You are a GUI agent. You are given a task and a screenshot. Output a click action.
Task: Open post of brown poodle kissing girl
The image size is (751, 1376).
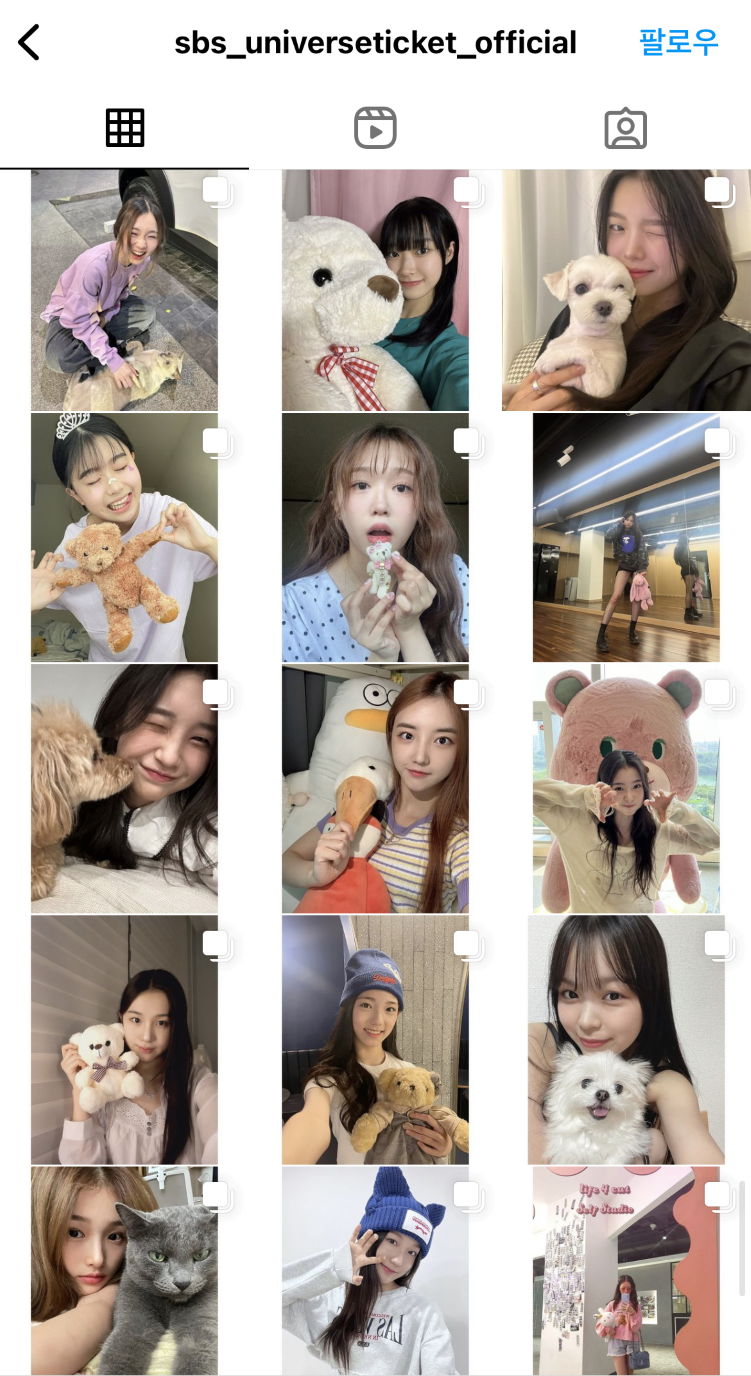pos(124,789)
